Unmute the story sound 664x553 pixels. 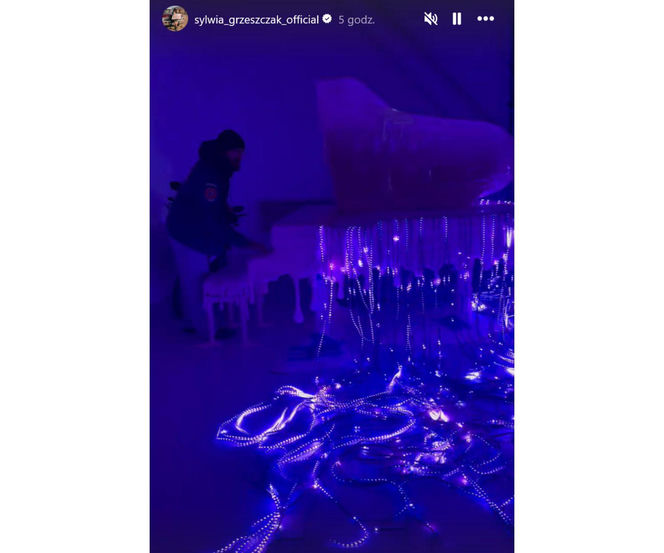coord(431,19)
